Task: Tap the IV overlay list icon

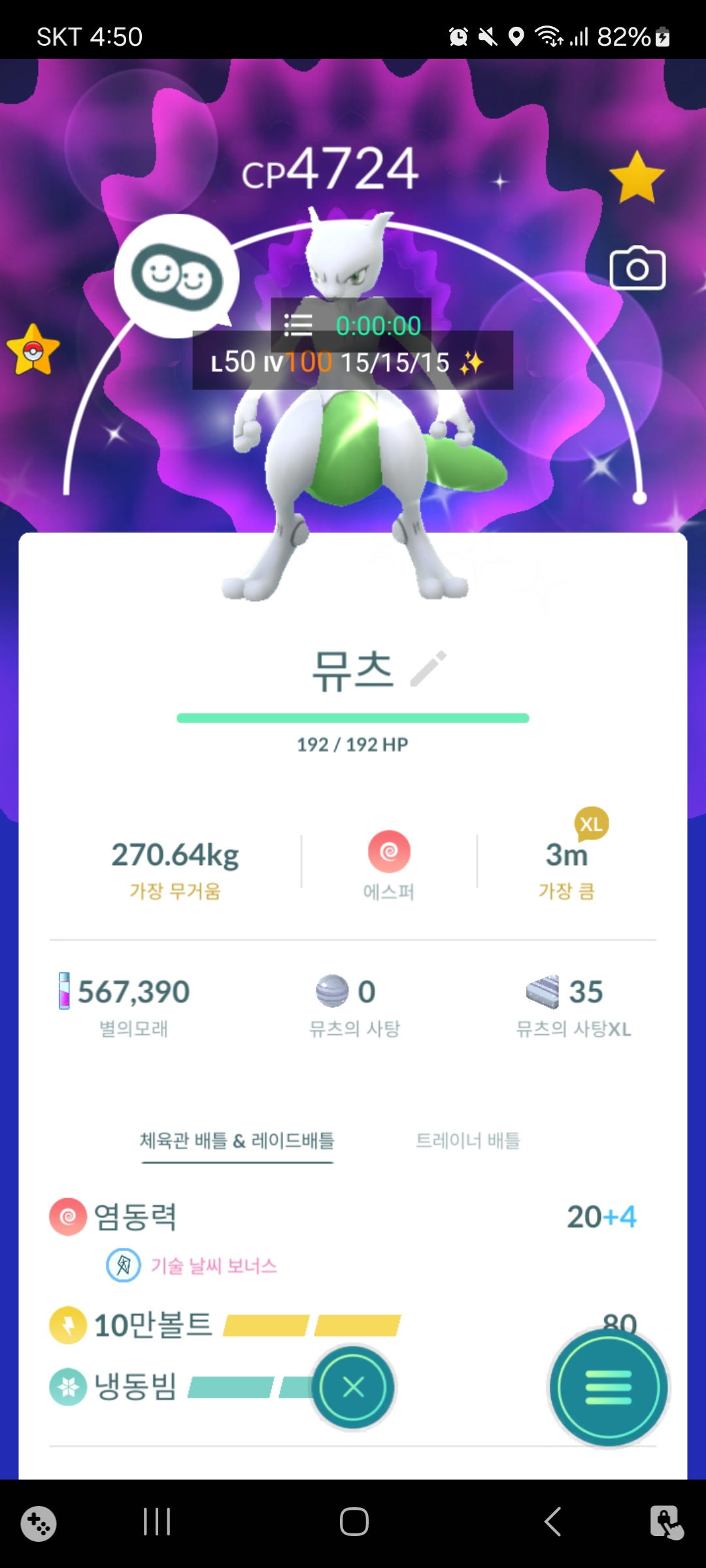Action: (x=298, y=325)
